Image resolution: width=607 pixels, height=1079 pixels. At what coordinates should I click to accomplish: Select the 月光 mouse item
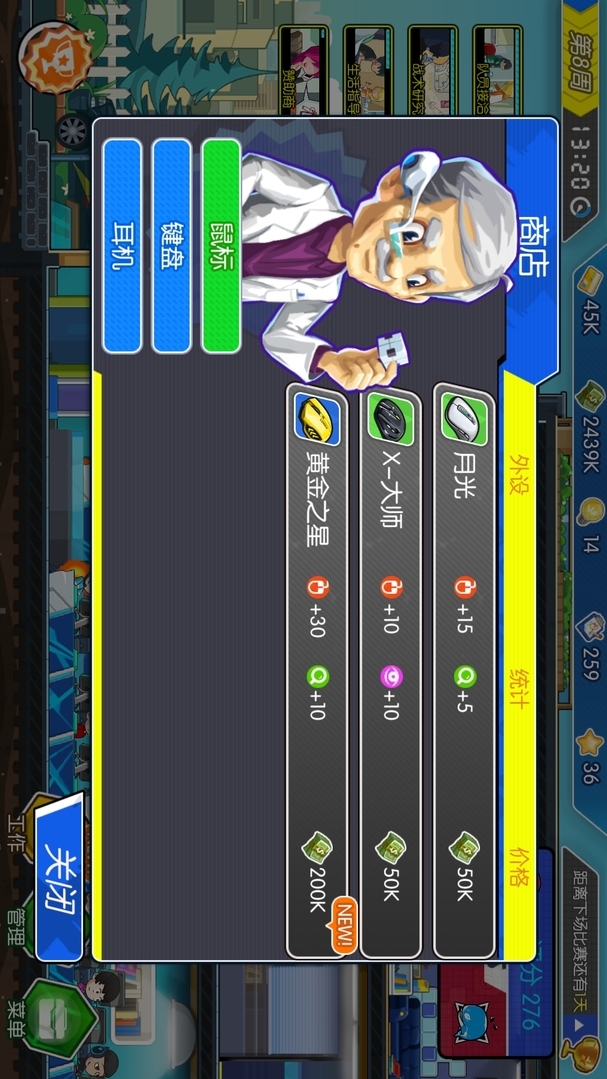[x=464, y=670]
